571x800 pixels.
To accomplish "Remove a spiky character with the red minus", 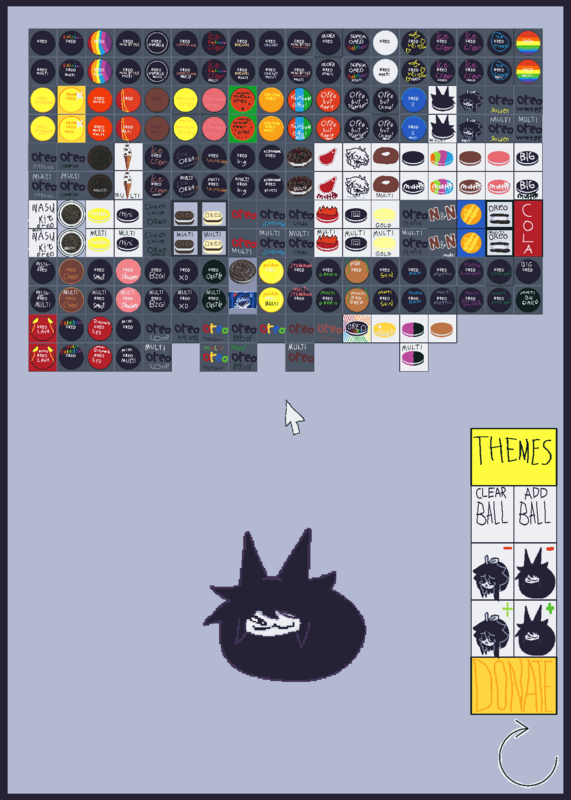I will pos(535,571).
